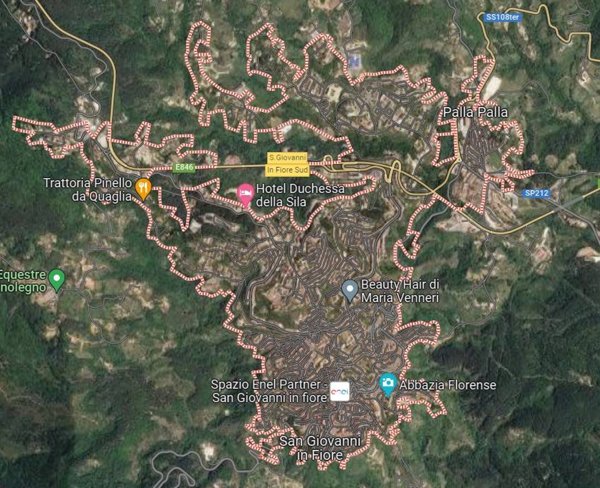Select Spazio Enel Partner San Giovanni pin
This screenshot has width=600, height=488.
(340, 391)
